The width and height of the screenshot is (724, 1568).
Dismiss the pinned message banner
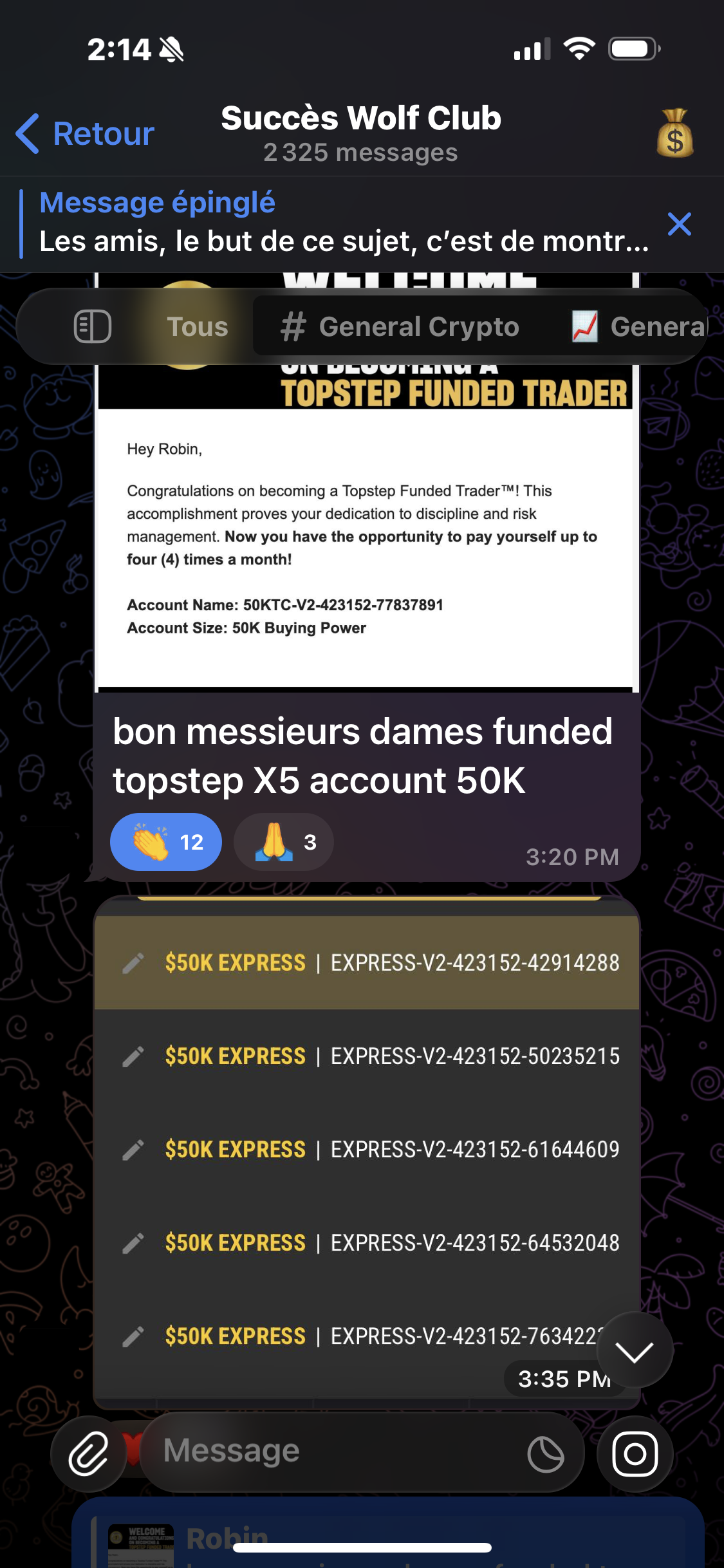pos(679,224)
